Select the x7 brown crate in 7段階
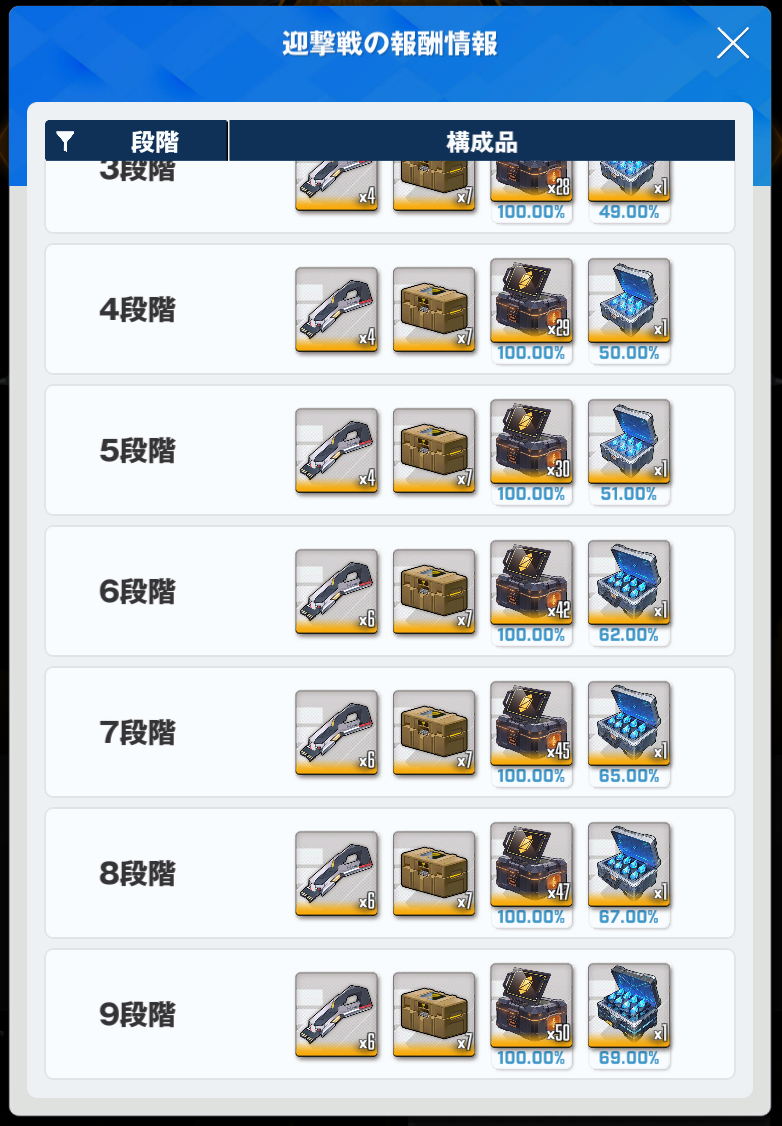Image resolution: width=782 pixels, height=1126 pixels. coord(434,732)
